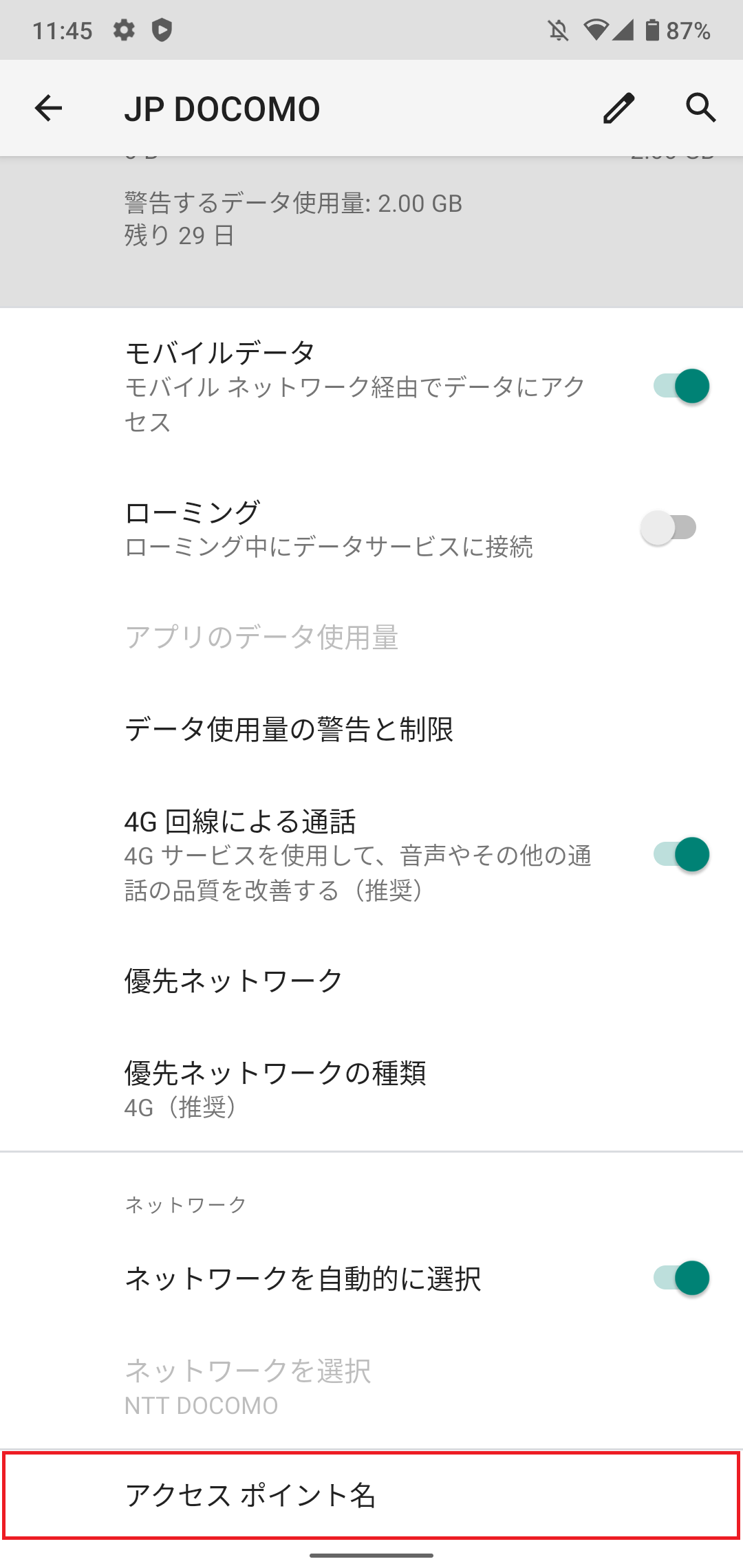Tap the settings gear in the status bar

[124, 29]
